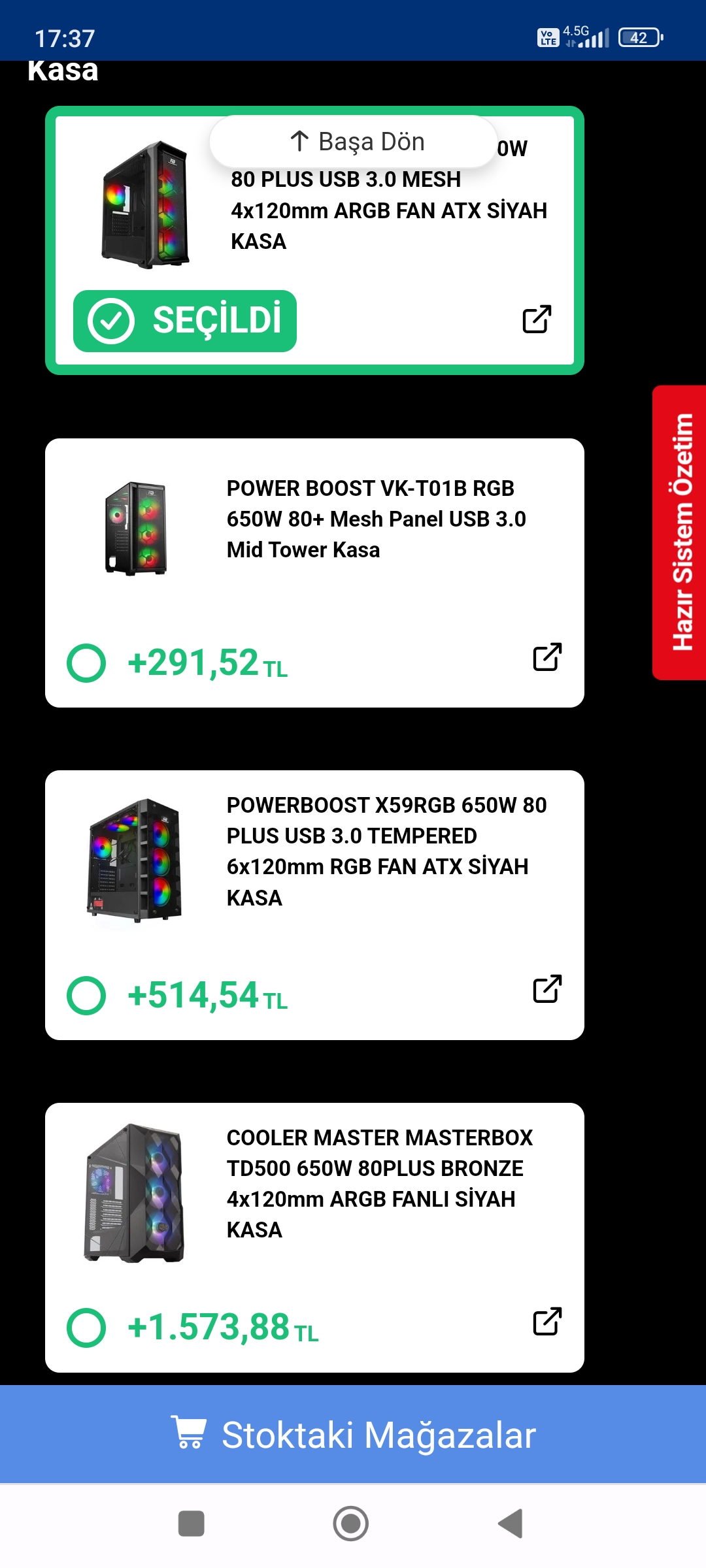Screen dimensions: 706x1568
Task: View Stoktaki Mağazalar
Action: coord(353,1435)
